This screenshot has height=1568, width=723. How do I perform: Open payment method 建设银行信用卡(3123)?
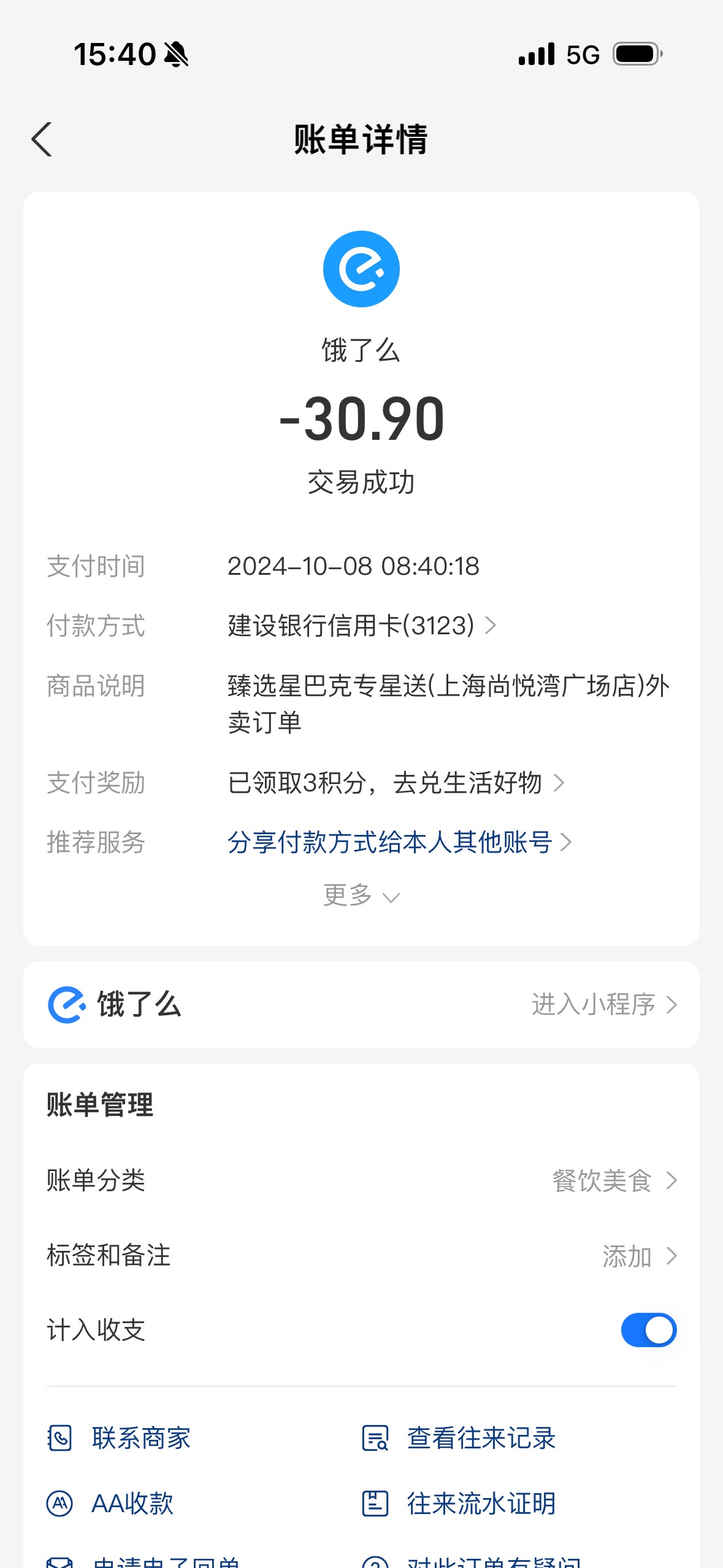pyautogui.click(x=362, y=626)
